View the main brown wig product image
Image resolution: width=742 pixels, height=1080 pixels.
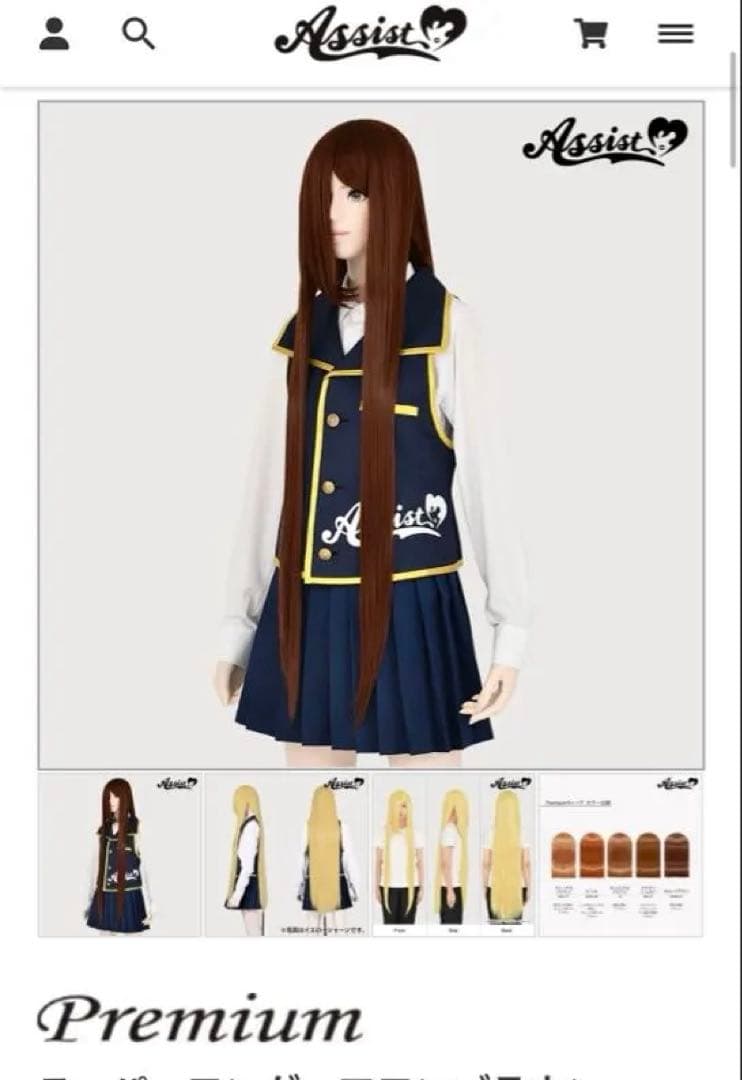coord(371,434)
